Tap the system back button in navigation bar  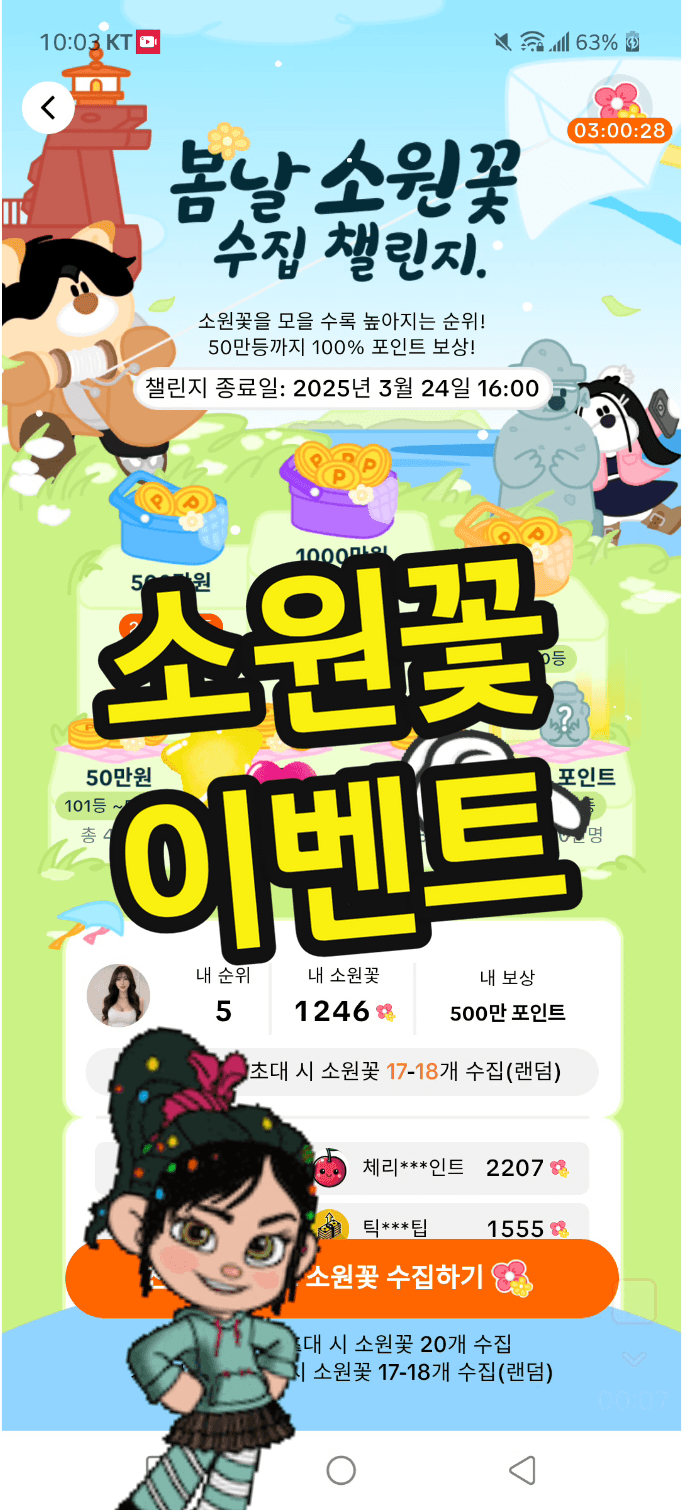pos(521,1469)
